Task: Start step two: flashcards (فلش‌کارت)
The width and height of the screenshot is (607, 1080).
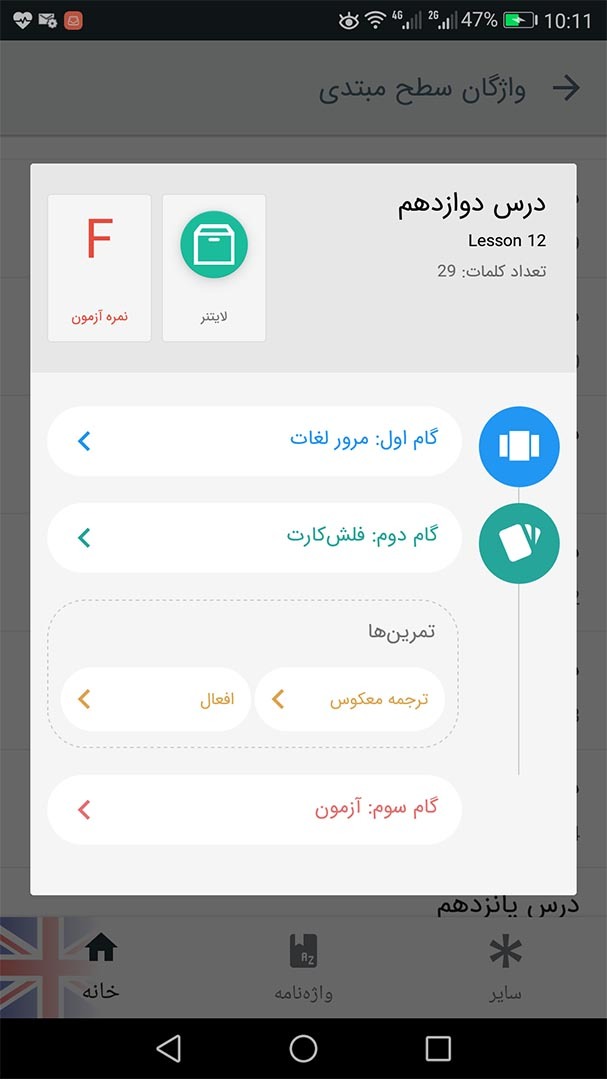Action: (x=254, y=538)
